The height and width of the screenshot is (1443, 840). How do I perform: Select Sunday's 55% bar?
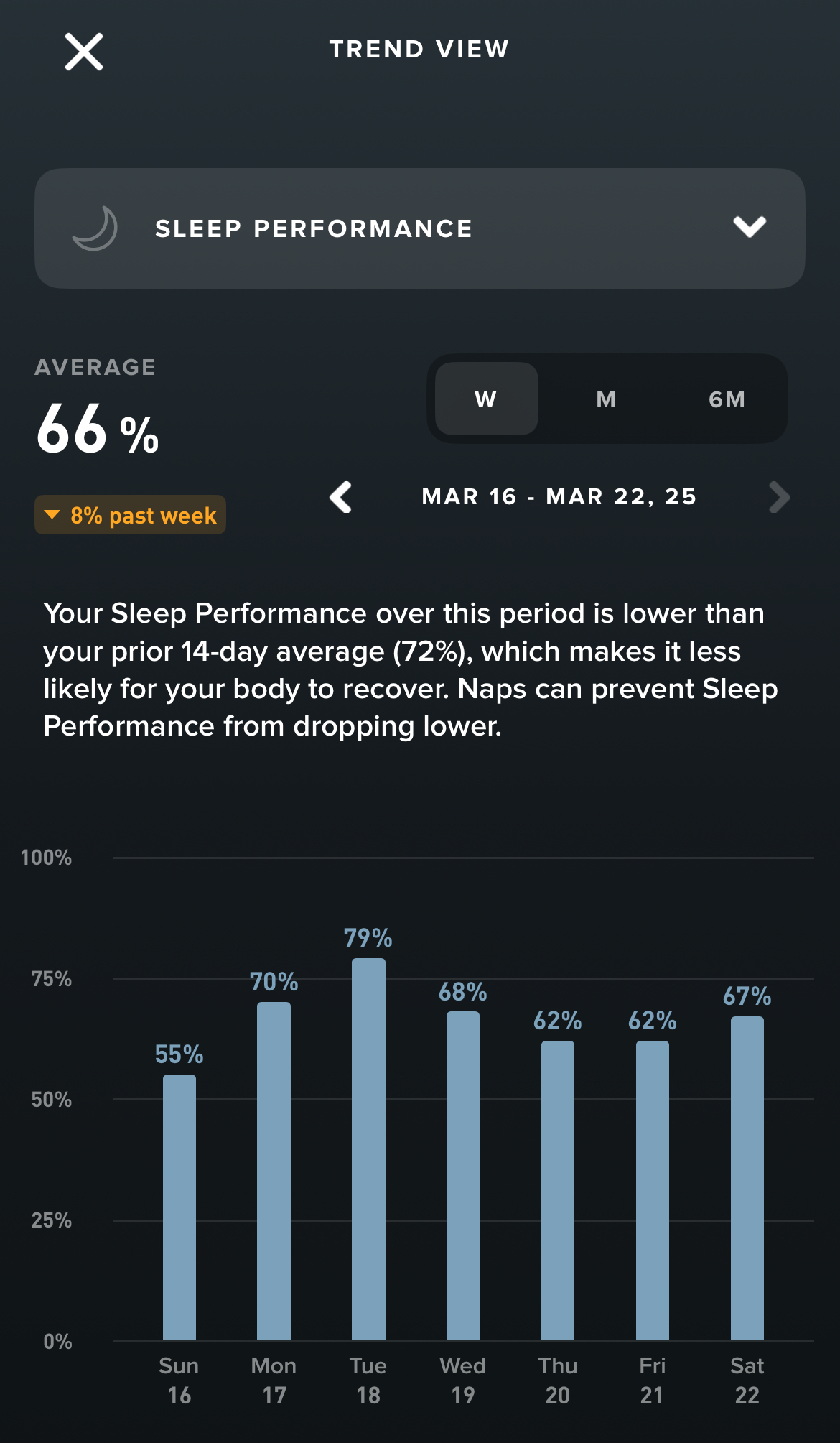point(179,1207)
